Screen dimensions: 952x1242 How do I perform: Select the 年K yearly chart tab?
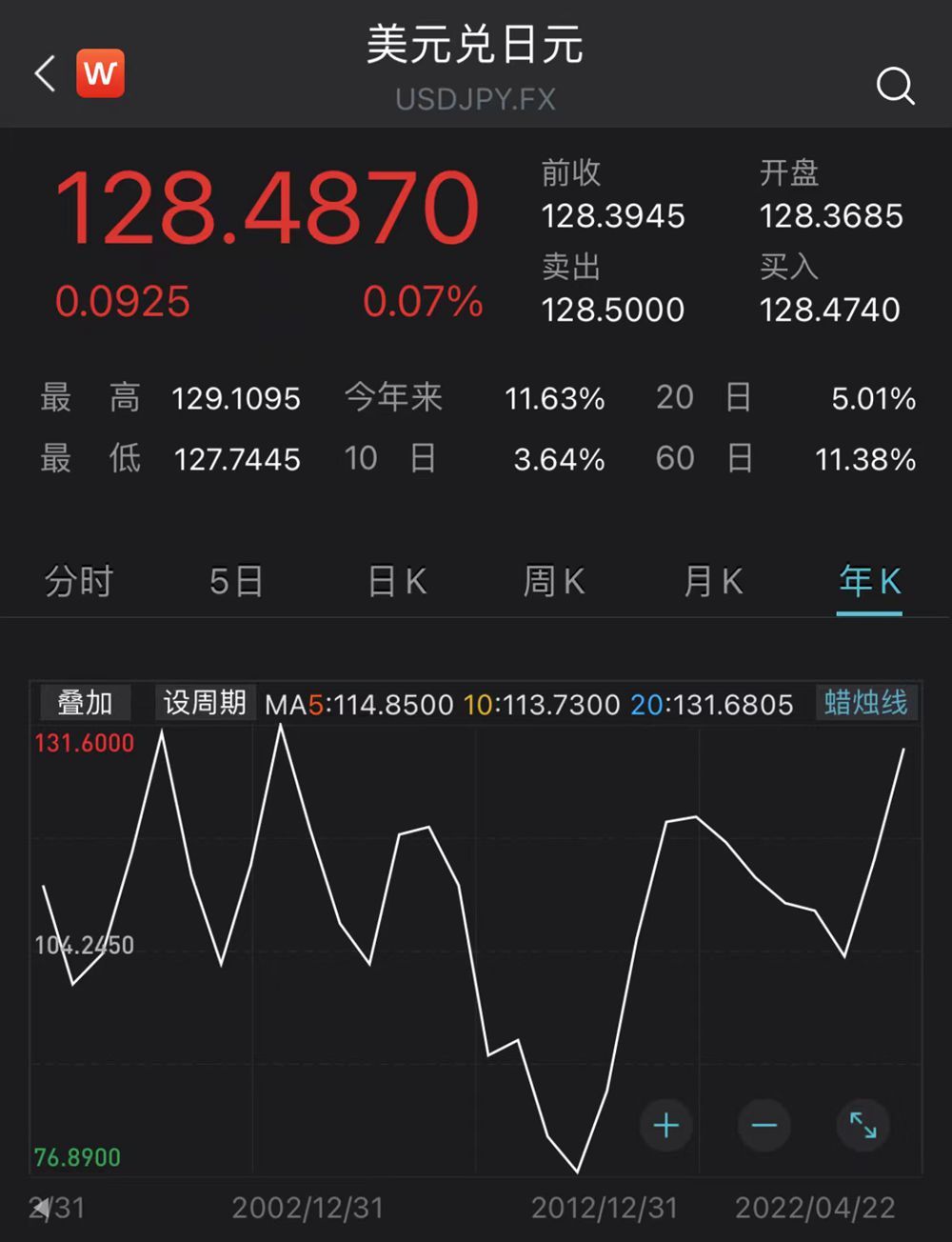click(867, 582)
